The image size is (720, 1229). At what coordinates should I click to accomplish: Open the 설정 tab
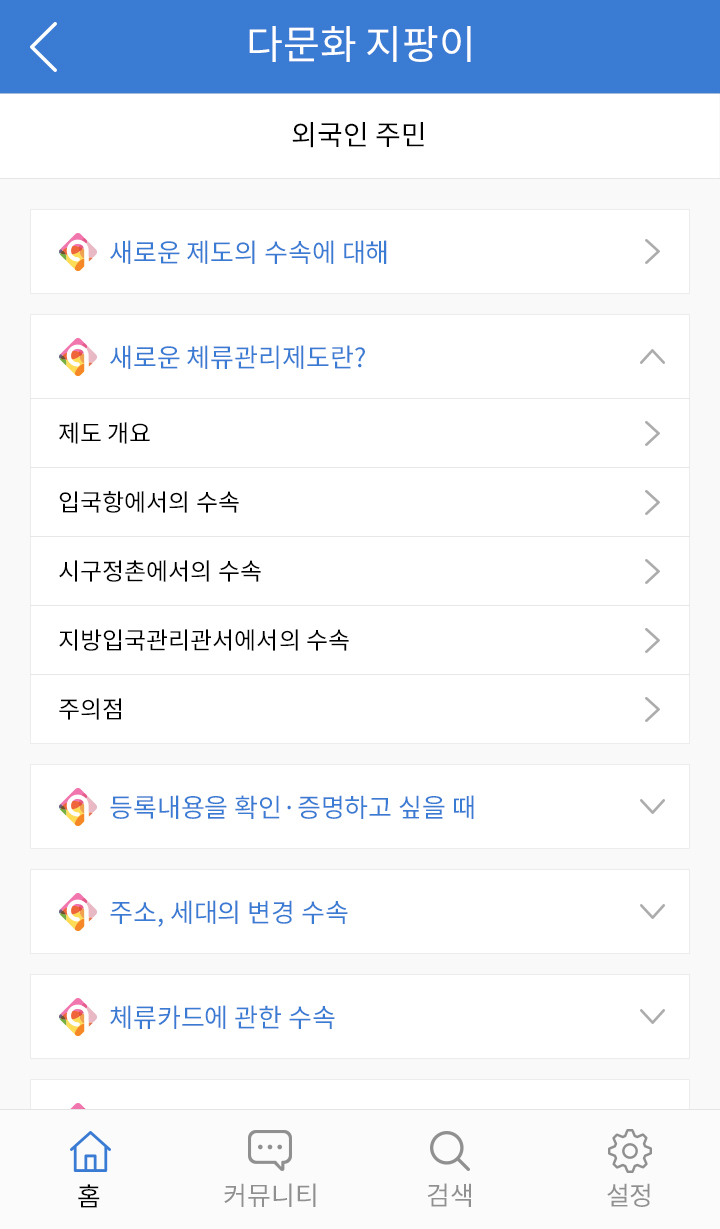point(630,1169)
